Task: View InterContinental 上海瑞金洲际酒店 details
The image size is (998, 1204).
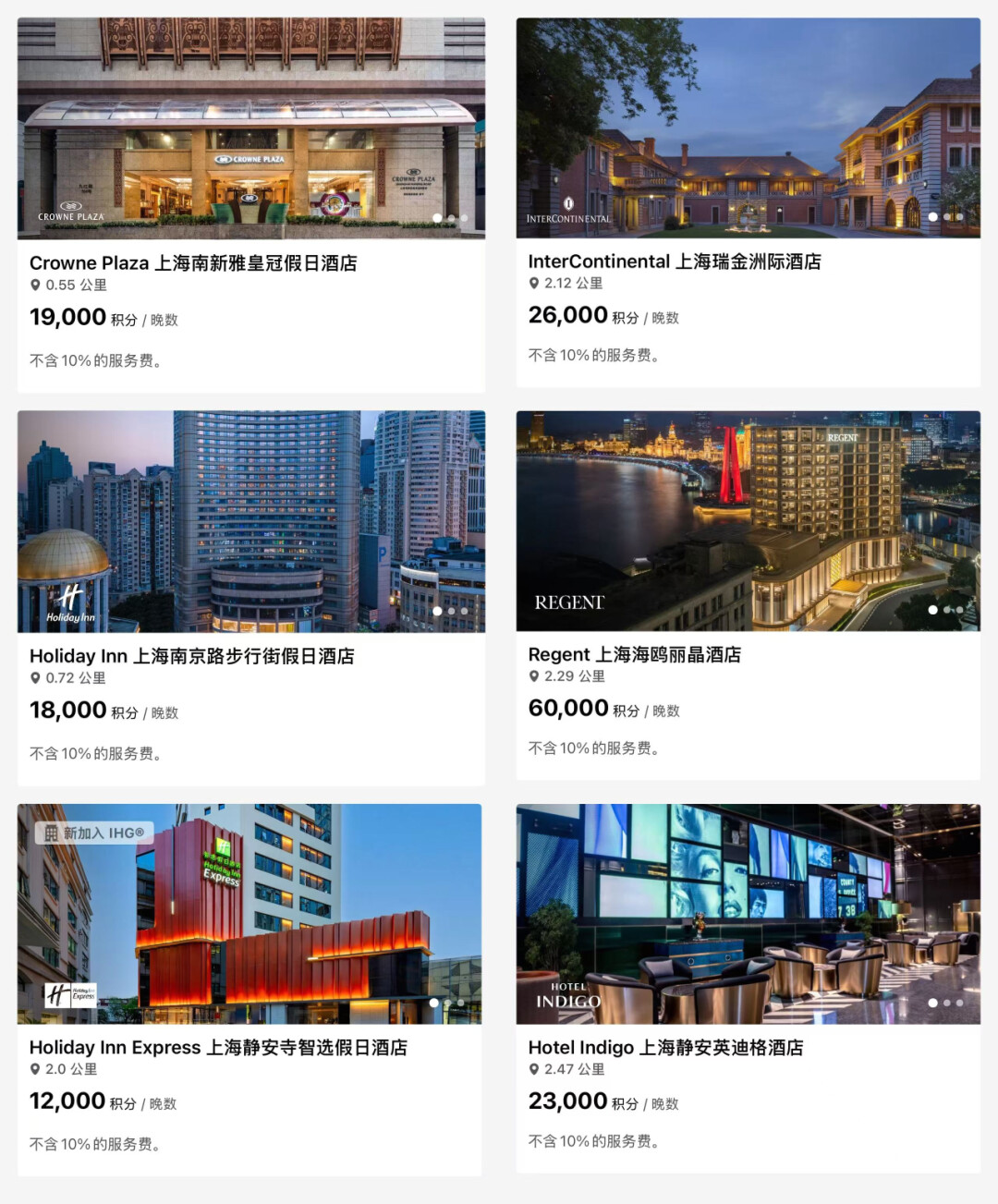Action: (674, 261)
